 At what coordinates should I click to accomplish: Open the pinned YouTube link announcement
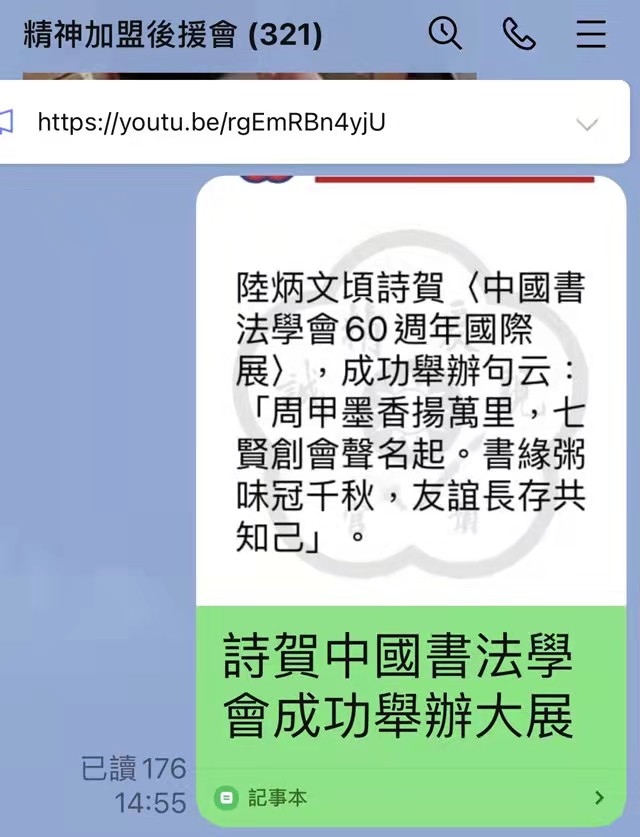[x=212, y=123]
